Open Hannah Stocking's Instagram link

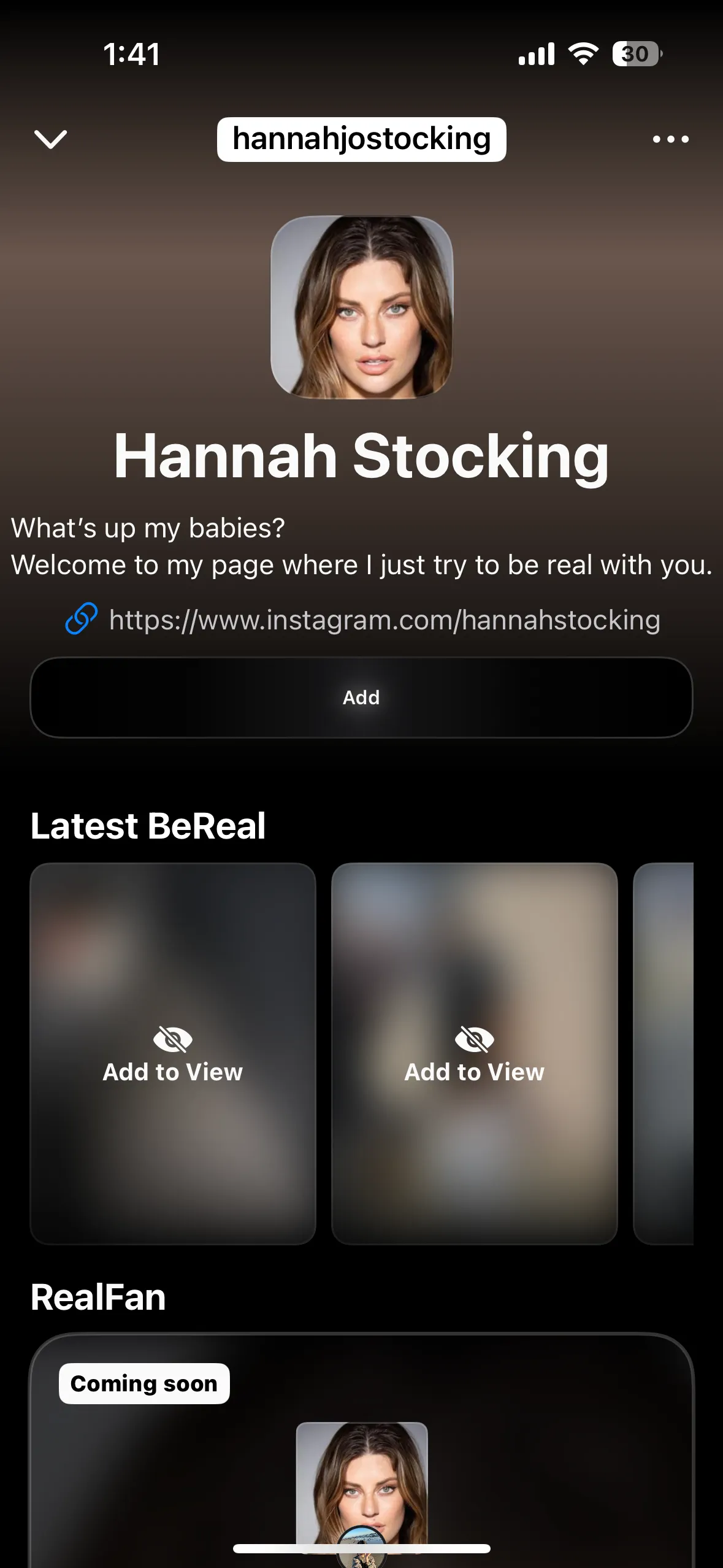tap(384, 620)
